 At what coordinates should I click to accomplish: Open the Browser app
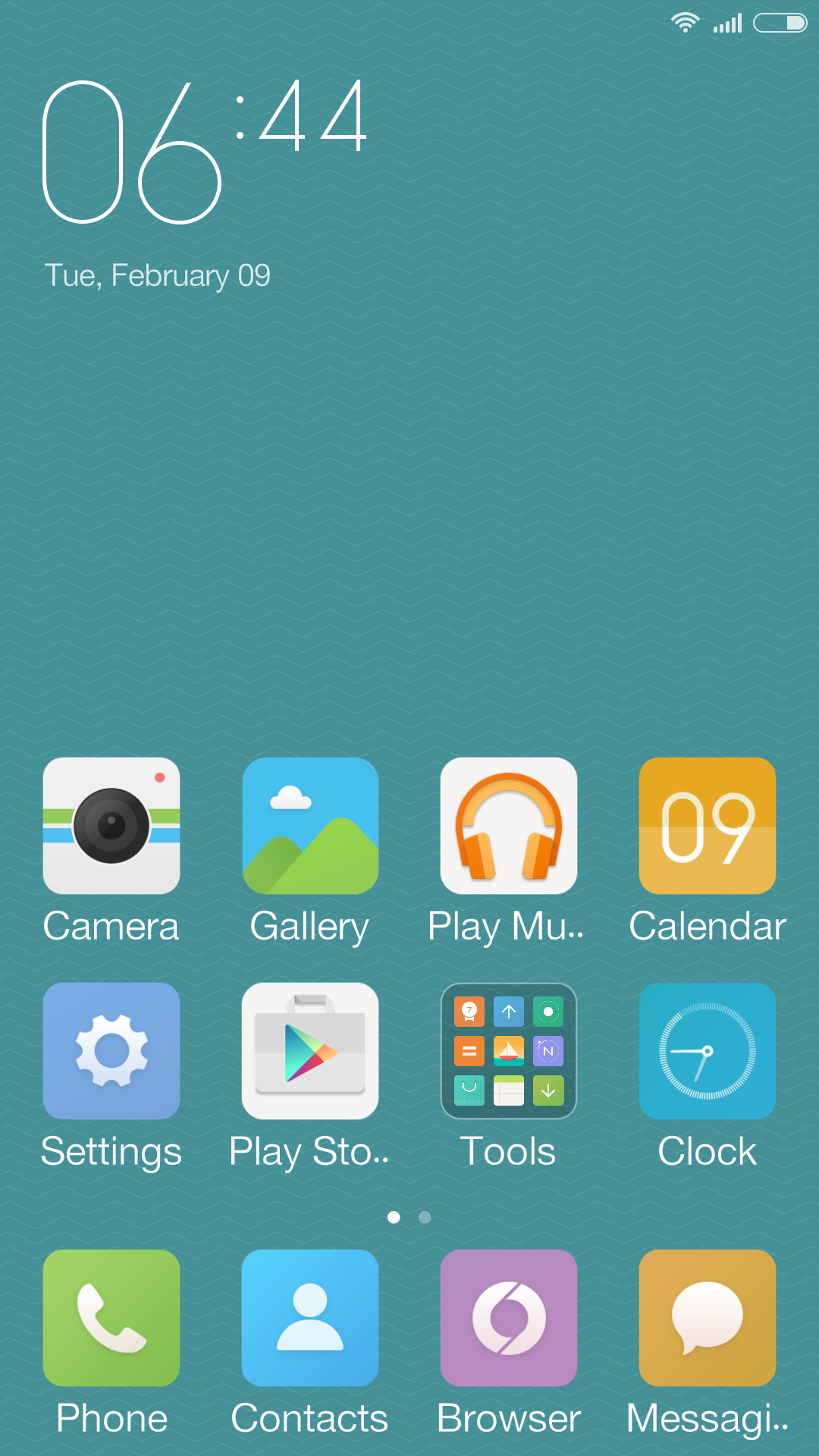(509, 1318)
